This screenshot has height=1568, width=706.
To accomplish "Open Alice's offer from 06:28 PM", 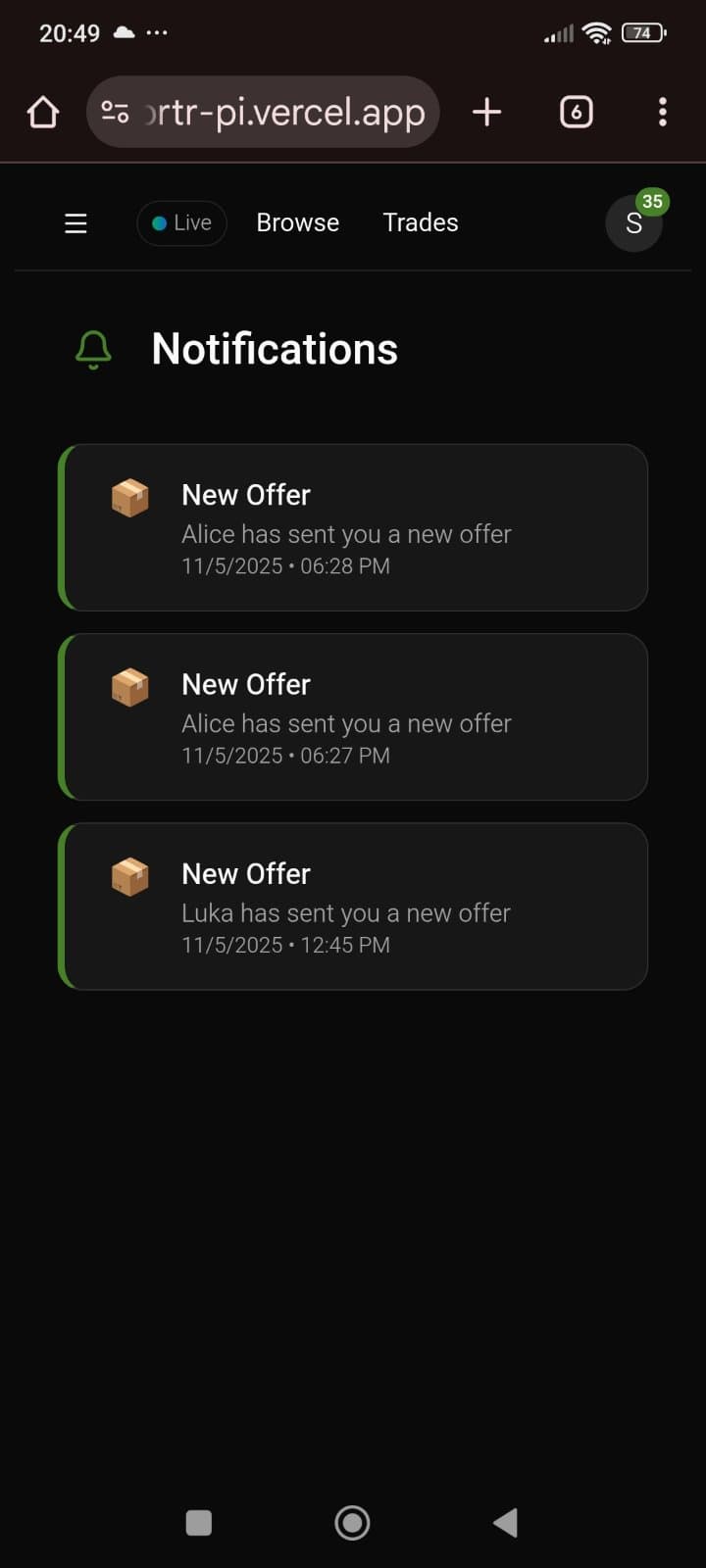I will pos(353,528).
